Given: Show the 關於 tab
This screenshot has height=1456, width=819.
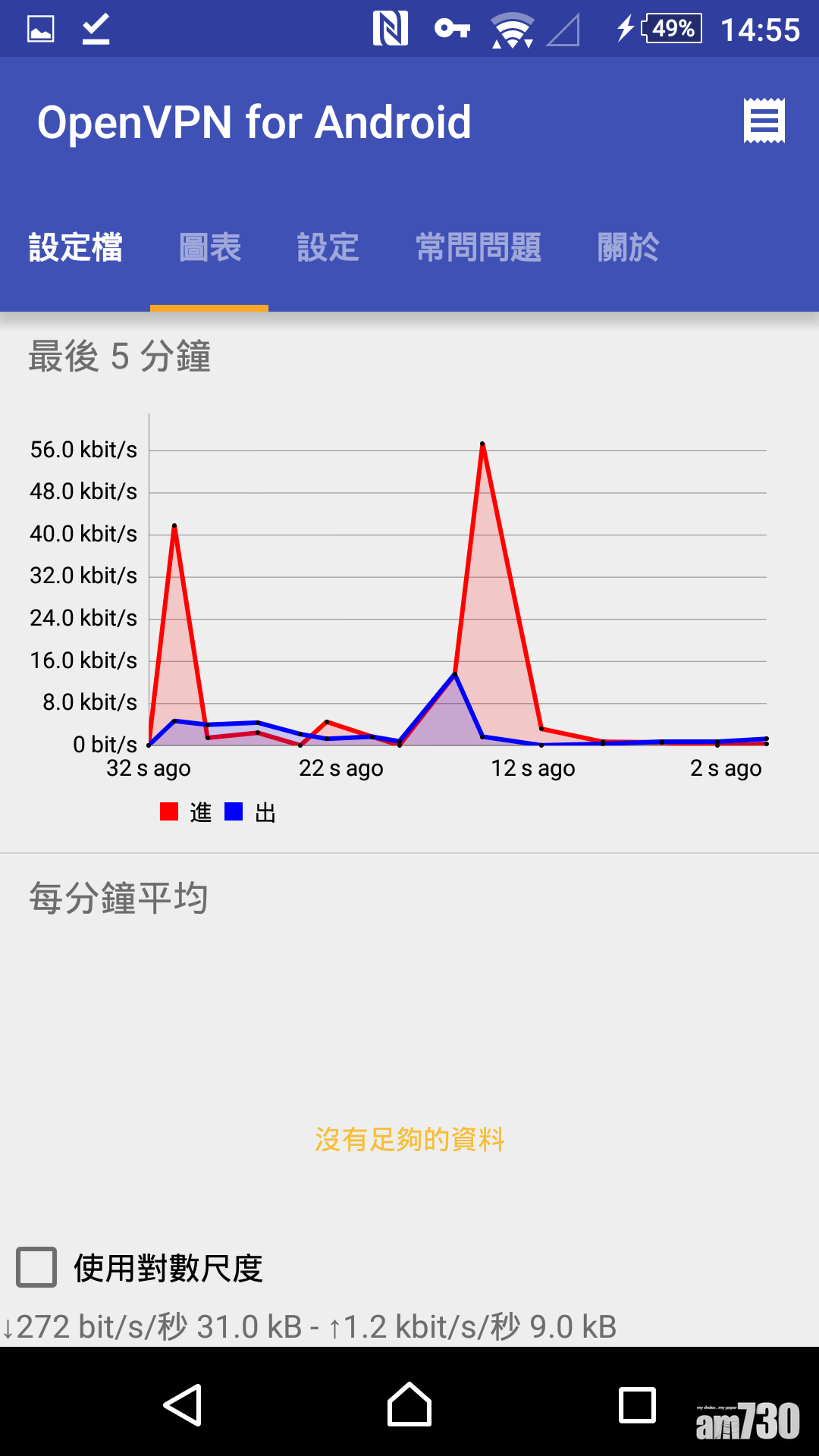Looking at the screenshot, I should (628, 248).
